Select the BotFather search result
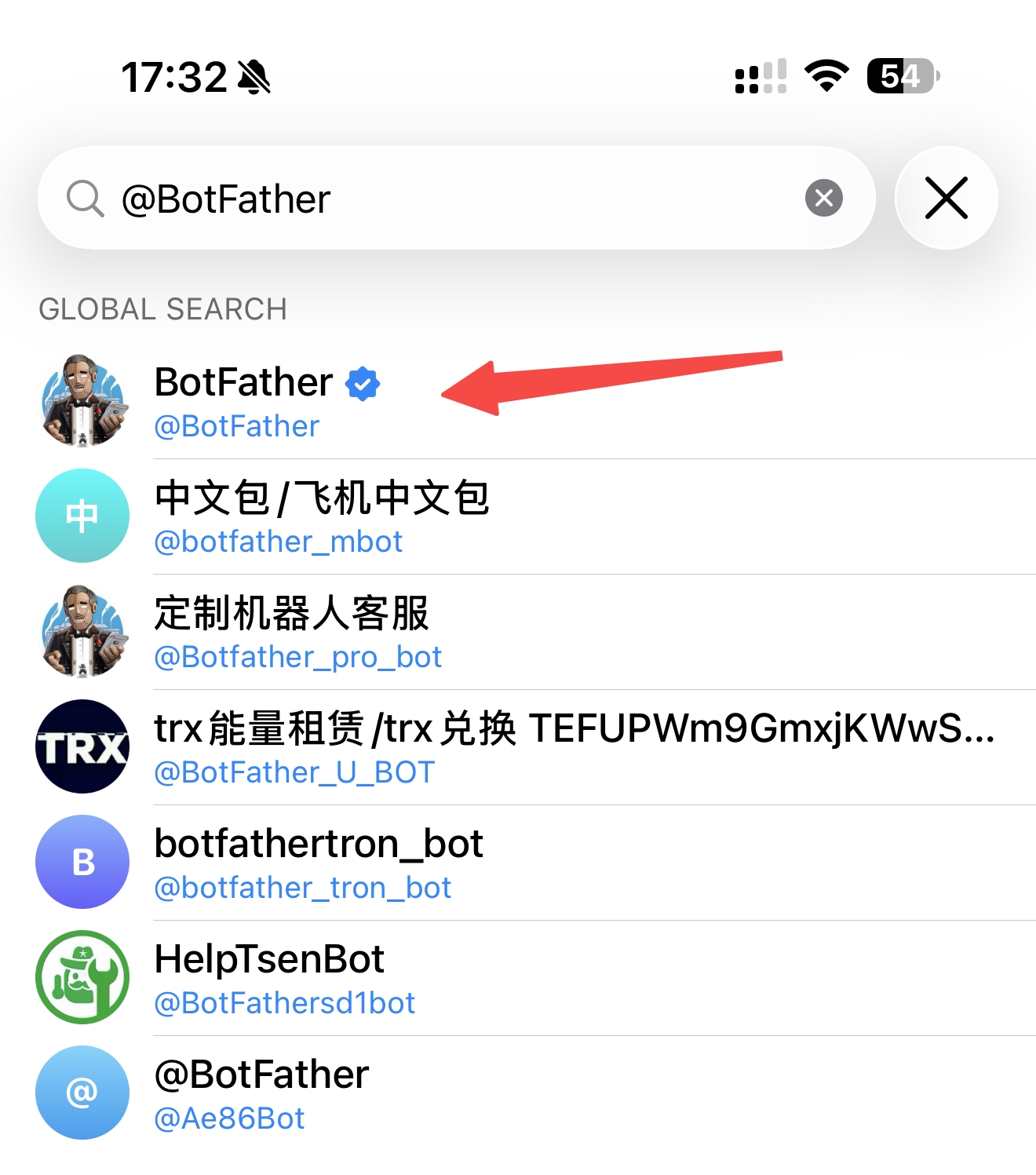The height and width of the screenshot is (1175, 1036). pos(471,402)
